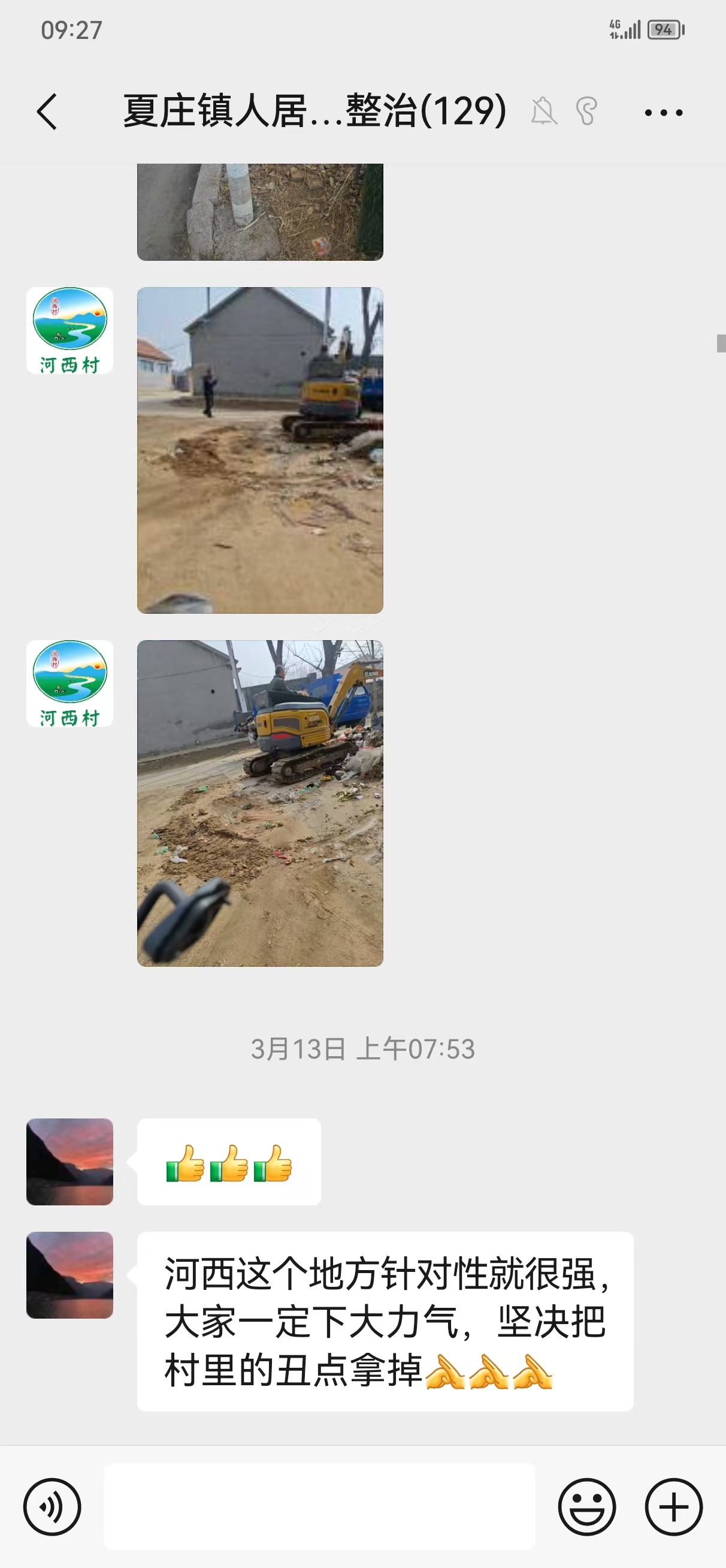Open 河西村 avatar beside the garbage-clearing photo
Viewport: 726px width, 1568px height.
click(69, 683)
